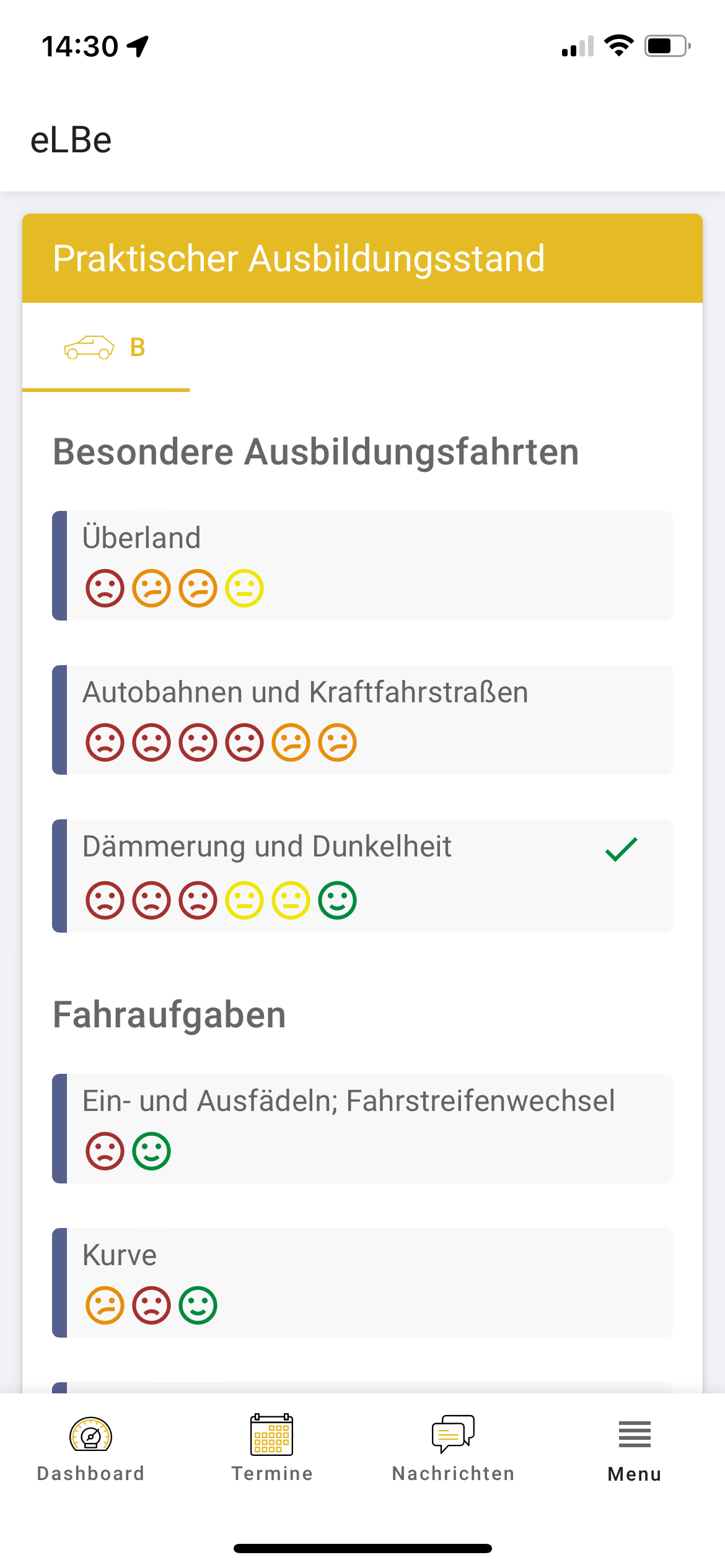Open Autobahnen und Kraftfahrstraßen card

click(362, 720)
